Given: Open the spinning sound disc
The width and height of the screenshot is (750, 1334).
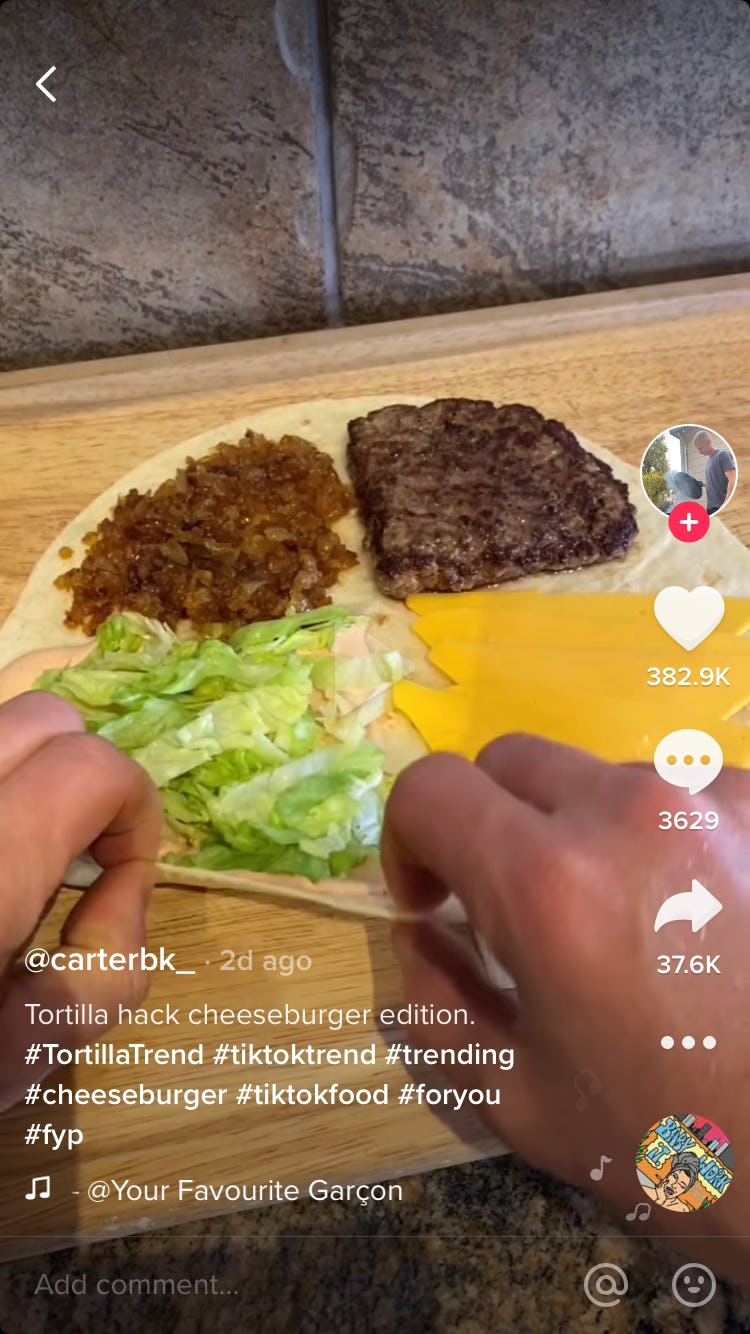Looking at the screenshot, I should (686, 1163).
